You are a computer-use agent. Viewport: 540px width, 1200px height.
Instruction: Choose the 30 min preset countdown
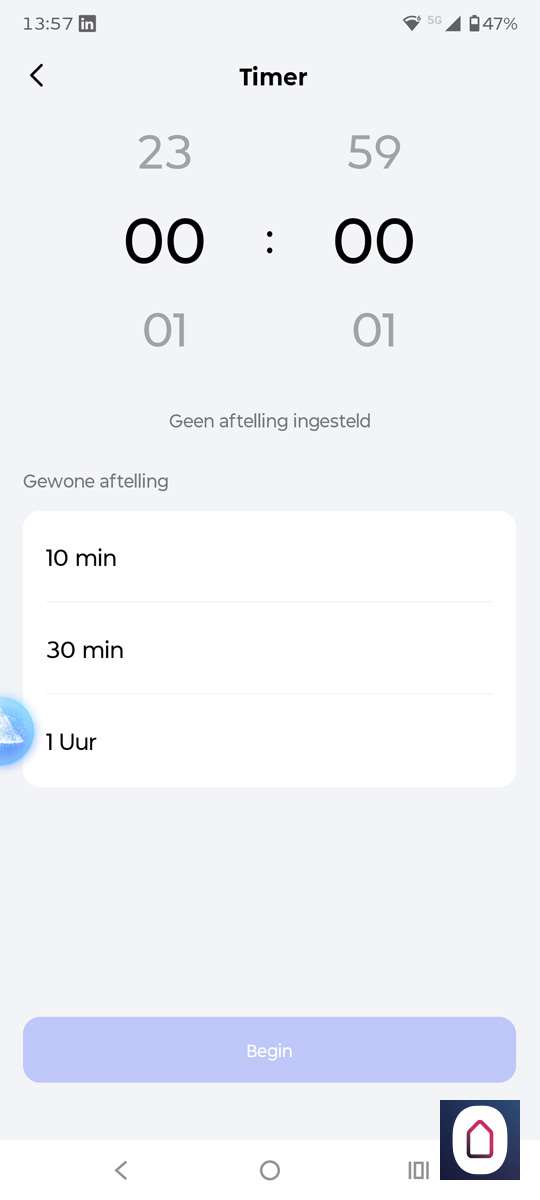[x=269, y=650]
